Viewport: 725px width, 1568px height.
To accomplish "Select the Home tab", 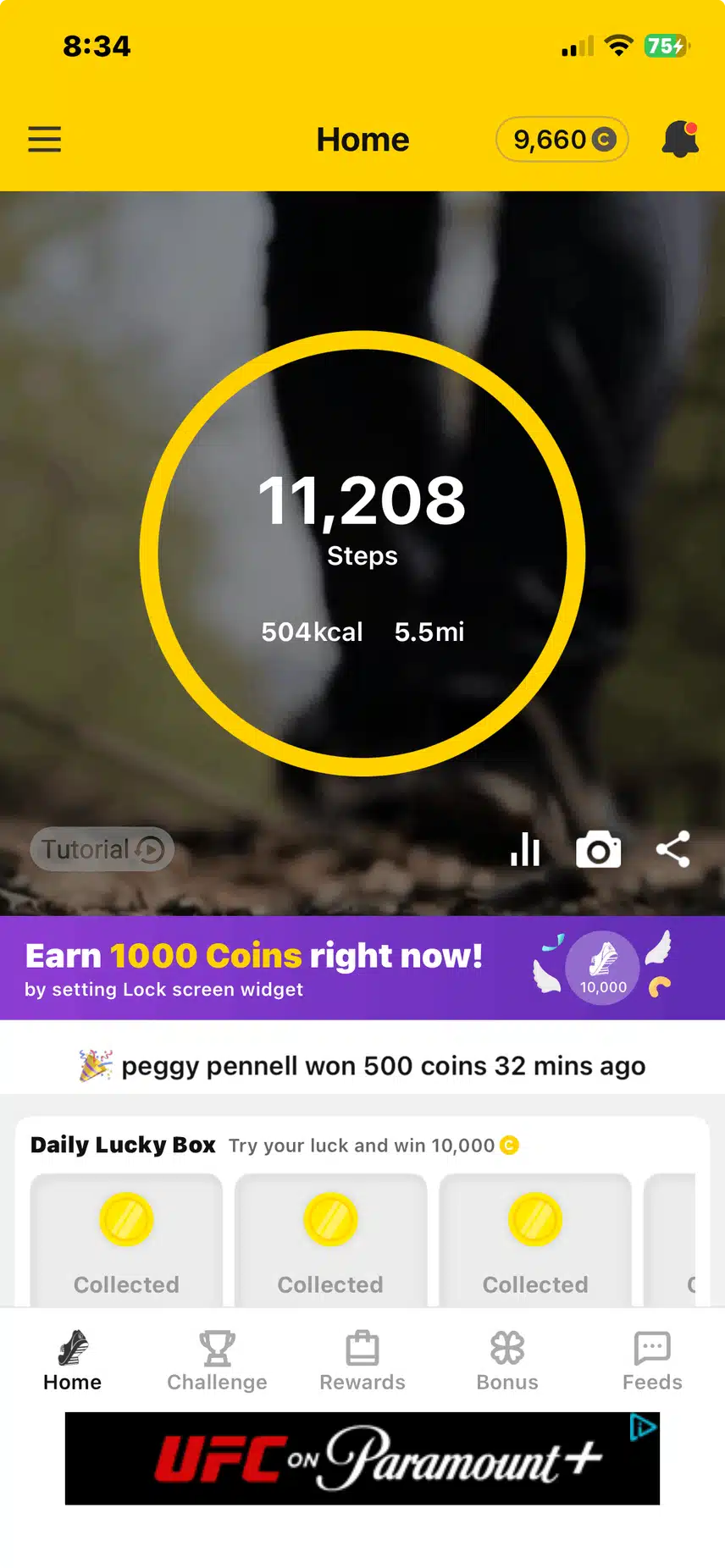I will [73, 1361].
